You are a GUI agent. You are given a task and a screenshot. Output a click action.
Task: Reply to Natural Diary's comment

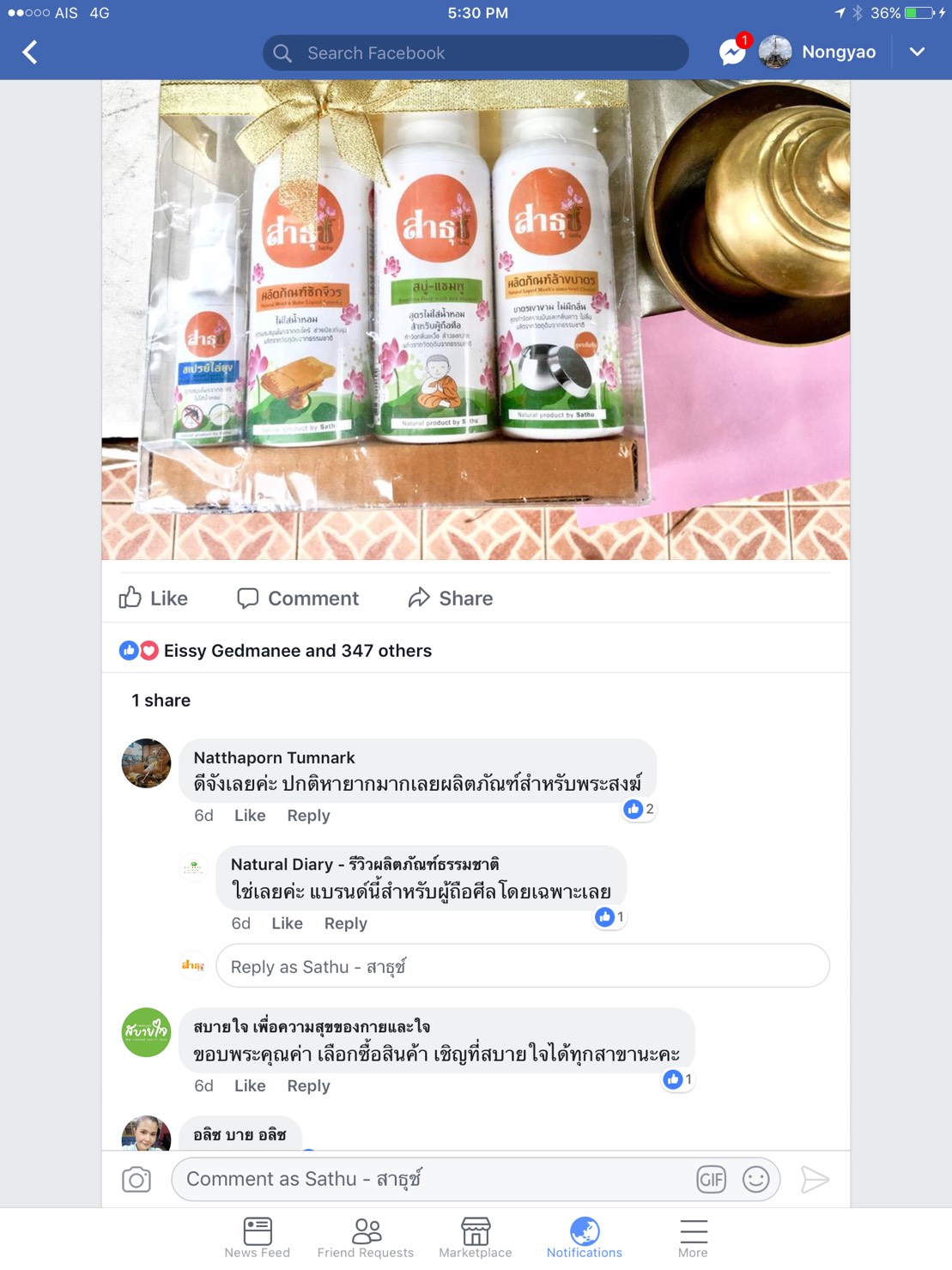(x=345, y=924)
